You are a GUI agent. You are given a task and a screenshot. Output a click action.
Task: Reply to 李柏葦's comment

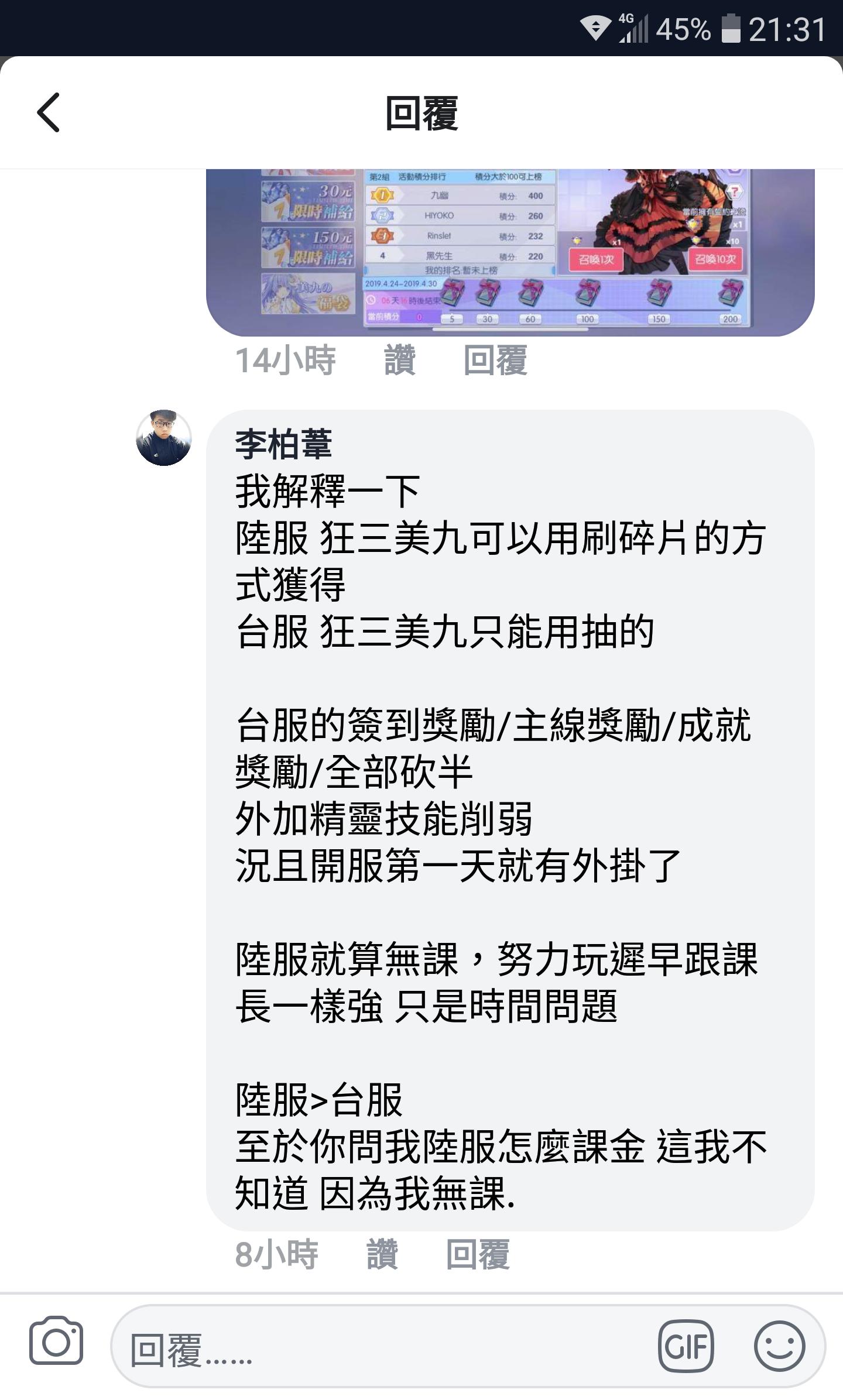(478, 1254)
